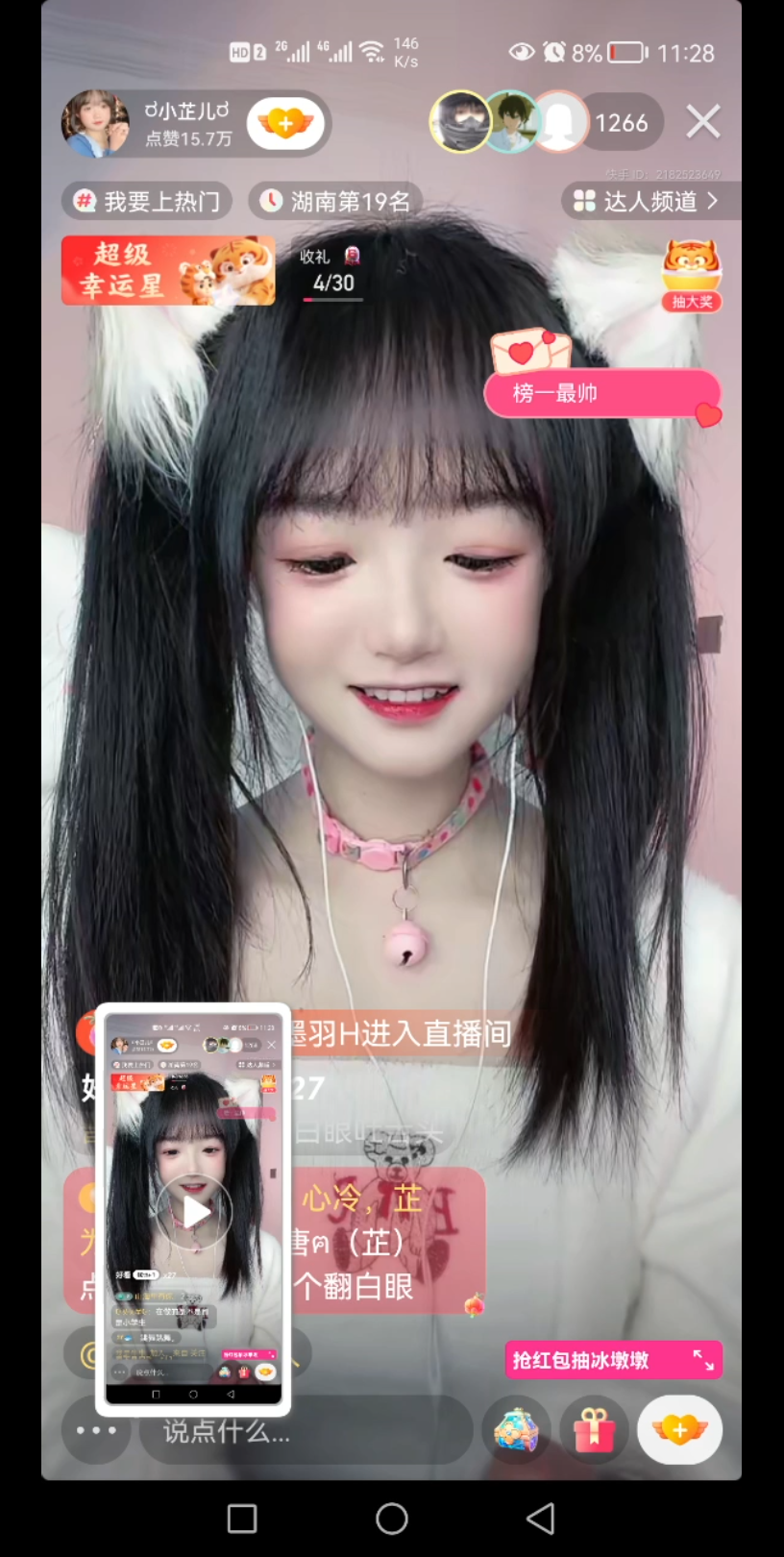Open the gift panel
This screenshot has height=1557, width=784.
tap(595, 1430)
